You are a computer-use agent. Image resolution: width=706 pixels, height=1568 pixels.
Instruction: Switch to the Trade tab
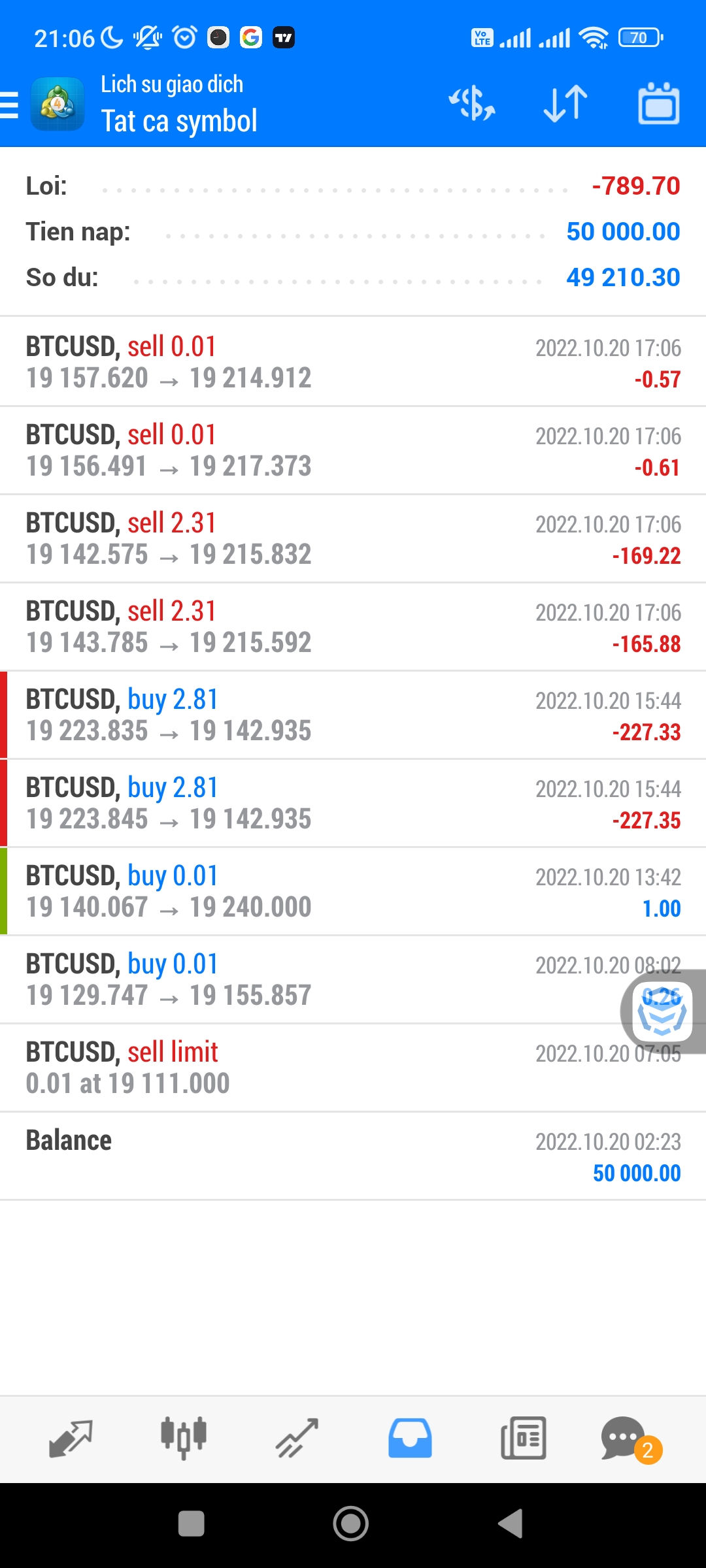(297, 1438)
